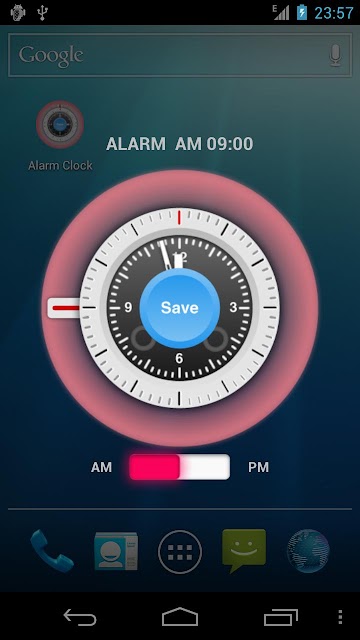This screenshot has width=360, height=640.
Task: Open the recent apps overview
Action: [x=280, y=617]
